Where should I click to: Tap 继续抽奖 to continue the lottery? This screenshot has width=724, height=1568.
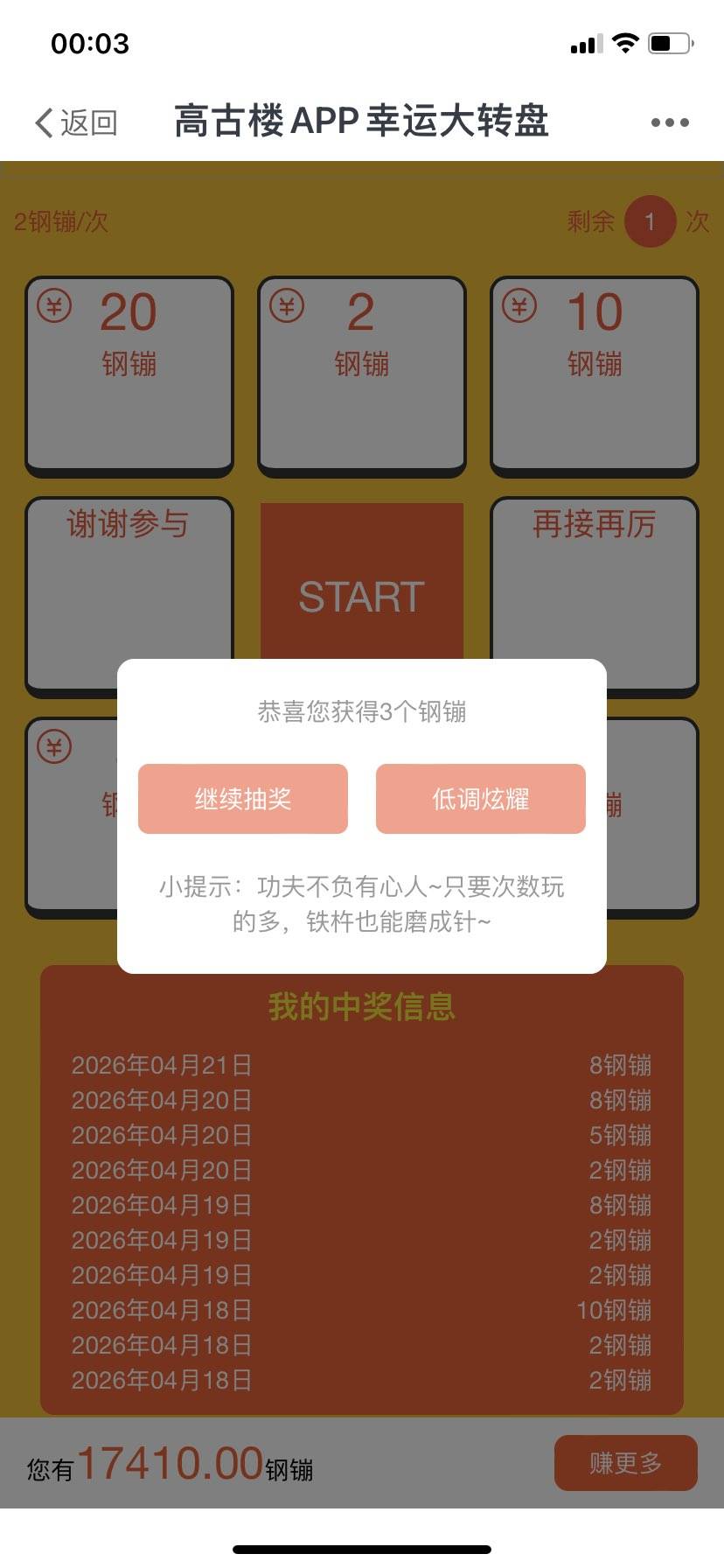click(x=243, y=798)
